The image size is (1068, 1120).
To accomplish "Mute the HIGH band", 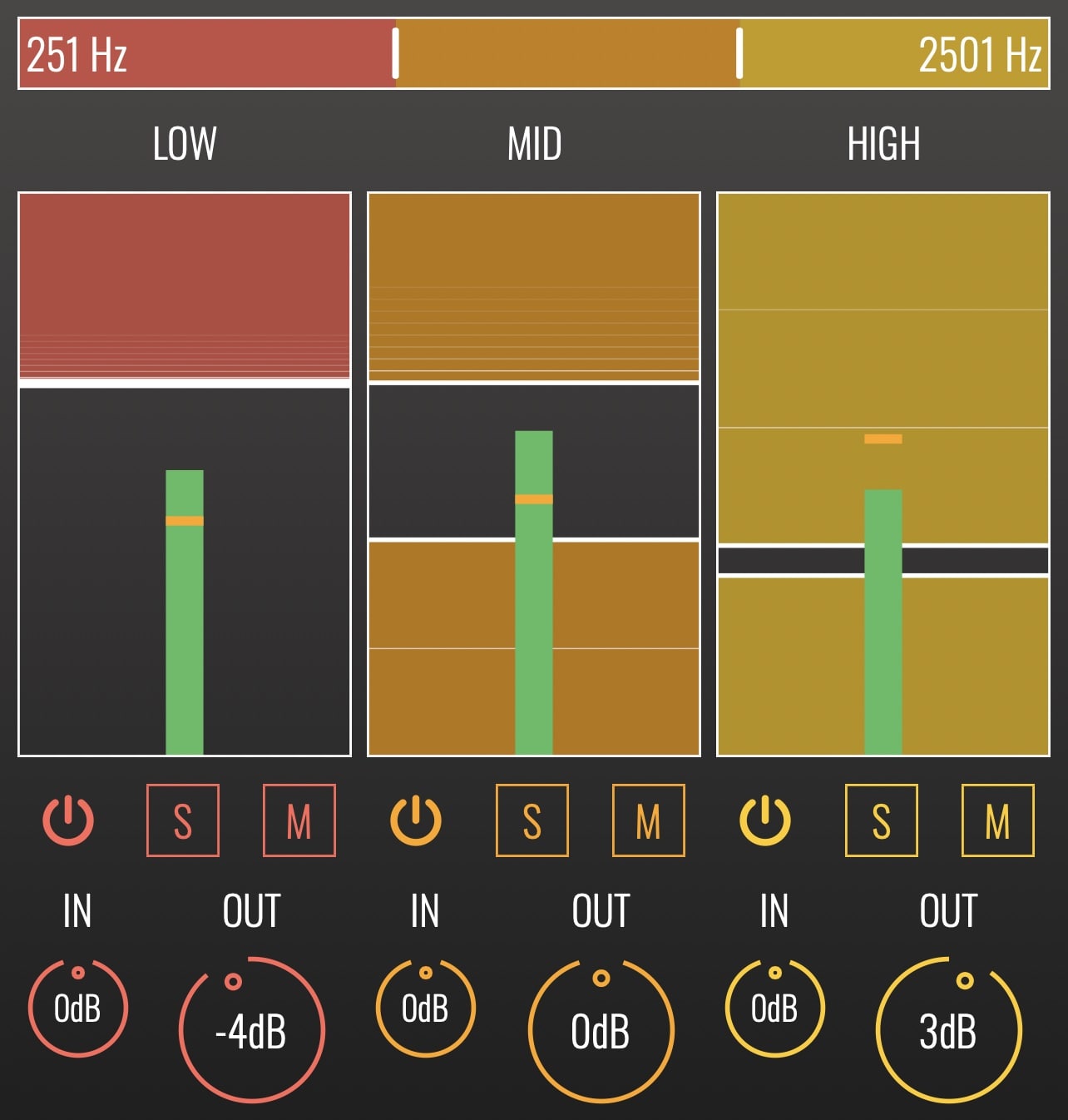I will (x=998, y=820).
